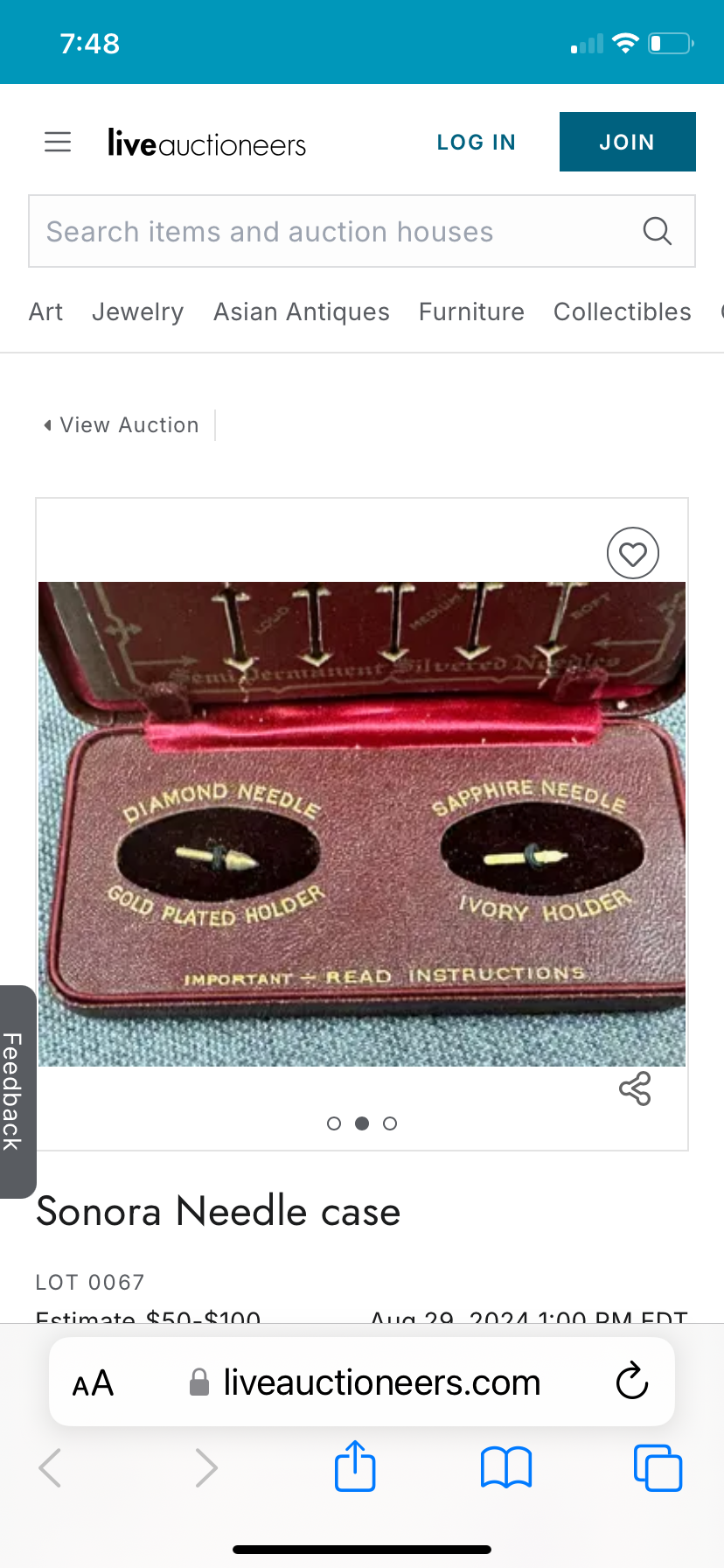The width and height of the screenshot is (724, 1568).
Task: Open Safari's AA text size menu
Action: (93, 1383)
